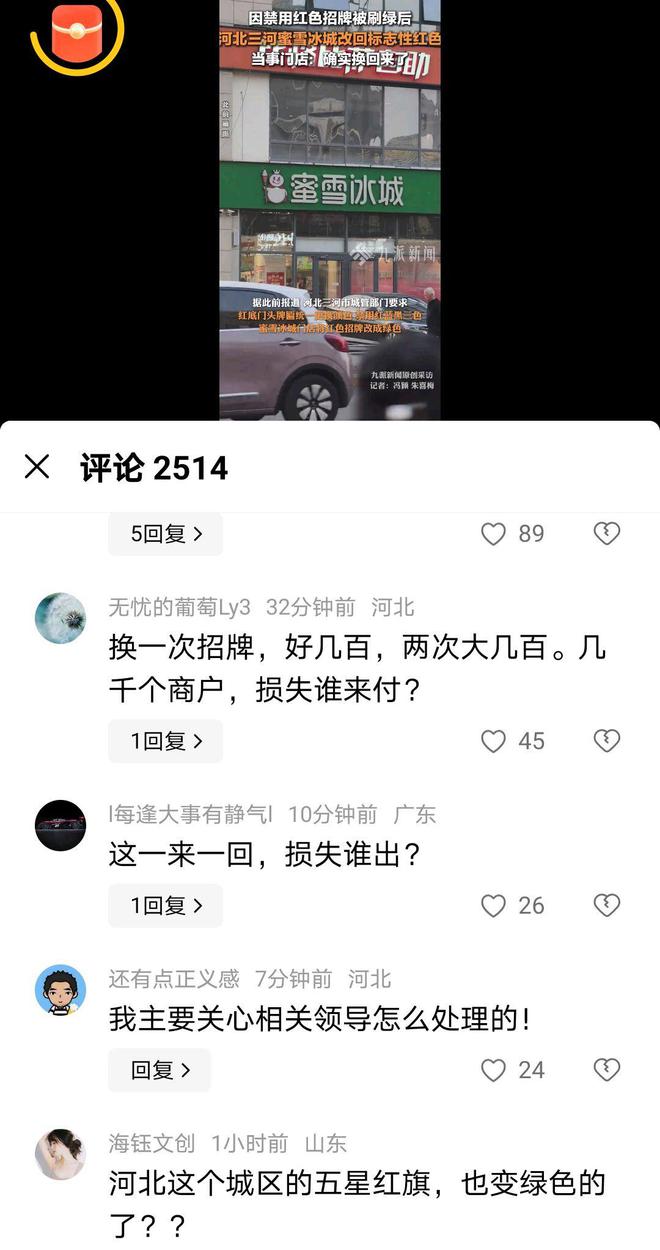The height and width of the screenshot is (1250, 660).
Task: Expand 1回复 under 这一来一回 comment
Action: click(165, 906)
